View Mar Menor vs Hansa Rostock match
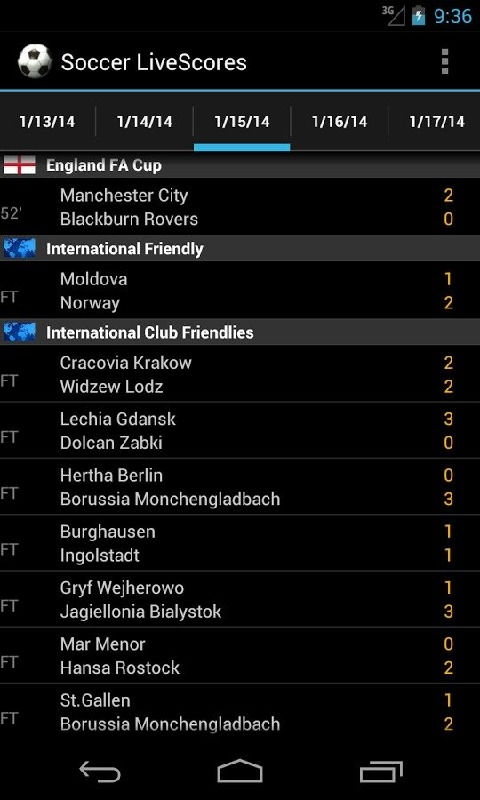Screen dimensions: 480x800 (240, 656)
